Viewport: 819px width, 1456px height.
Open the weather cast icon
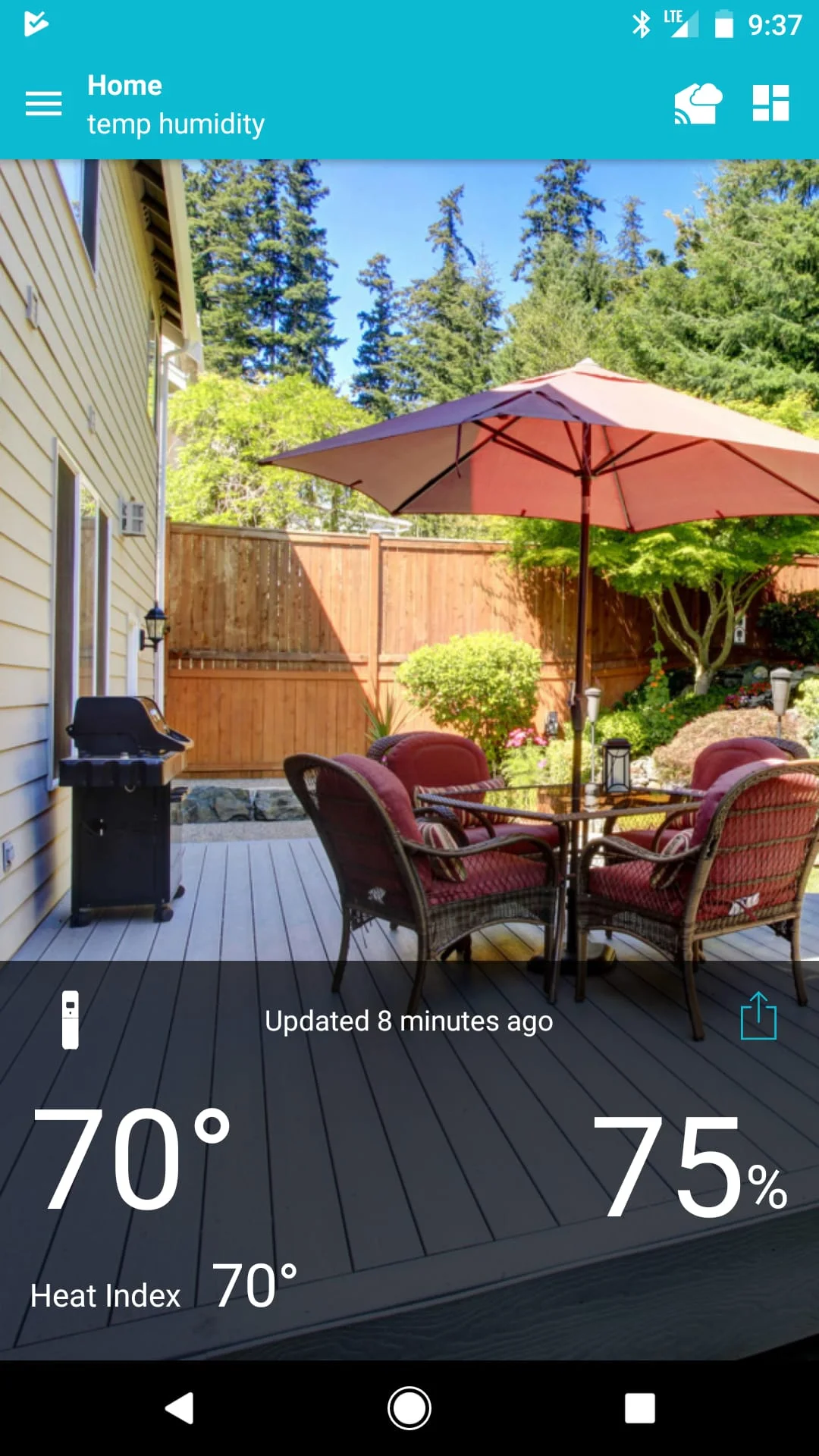click(x=698, y=104)
